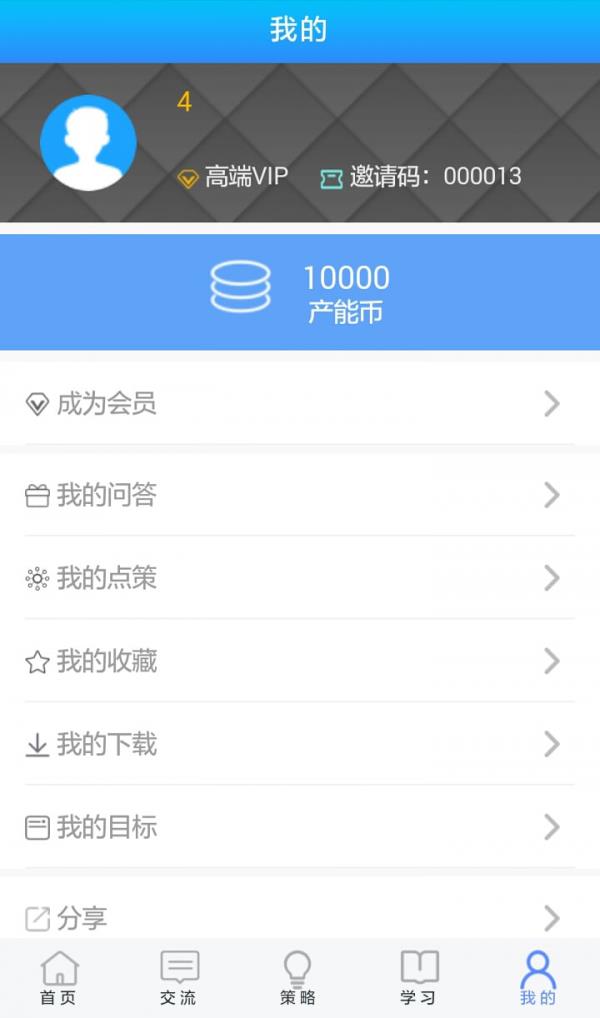600x1018 pixels.
Task: Open the profile avatar picture
Action: [88, 143]
